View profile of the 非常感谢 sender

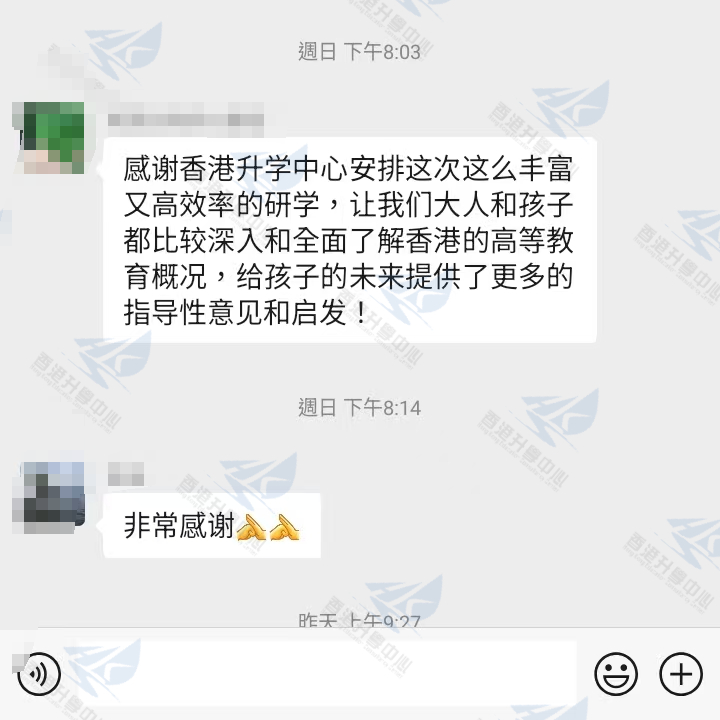[53, 493]
